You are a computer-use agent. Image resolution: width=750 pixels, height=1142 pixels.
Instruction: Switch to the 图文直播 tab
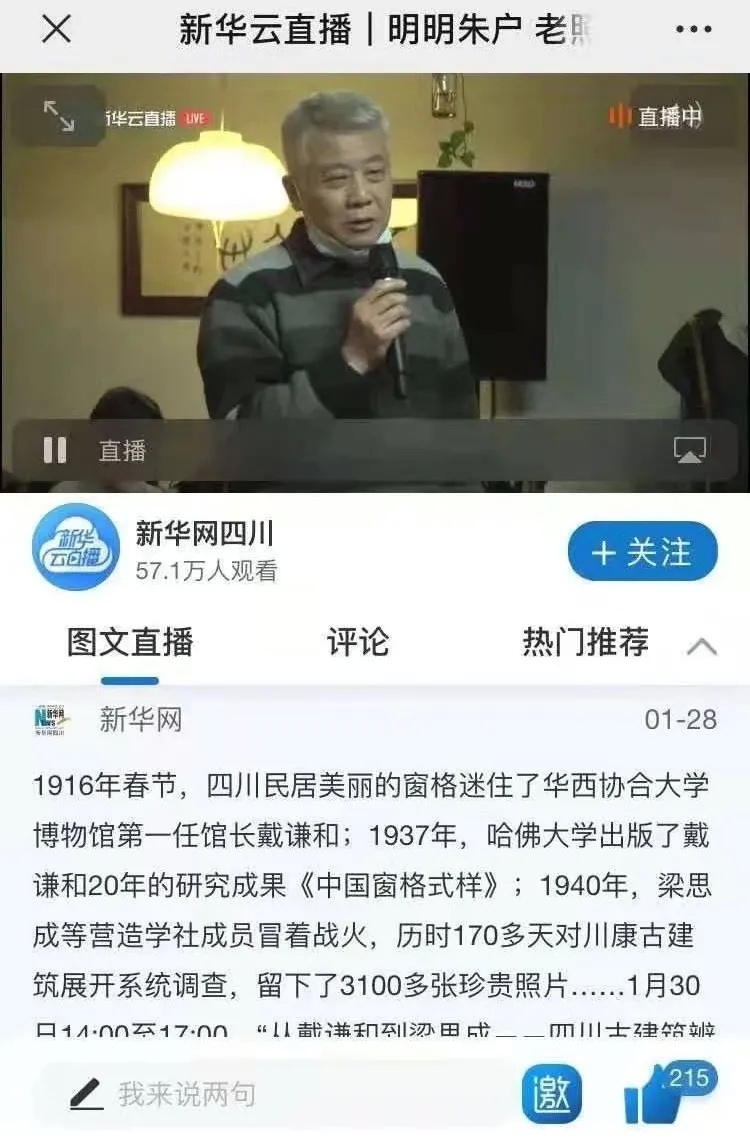coord(130,642)
